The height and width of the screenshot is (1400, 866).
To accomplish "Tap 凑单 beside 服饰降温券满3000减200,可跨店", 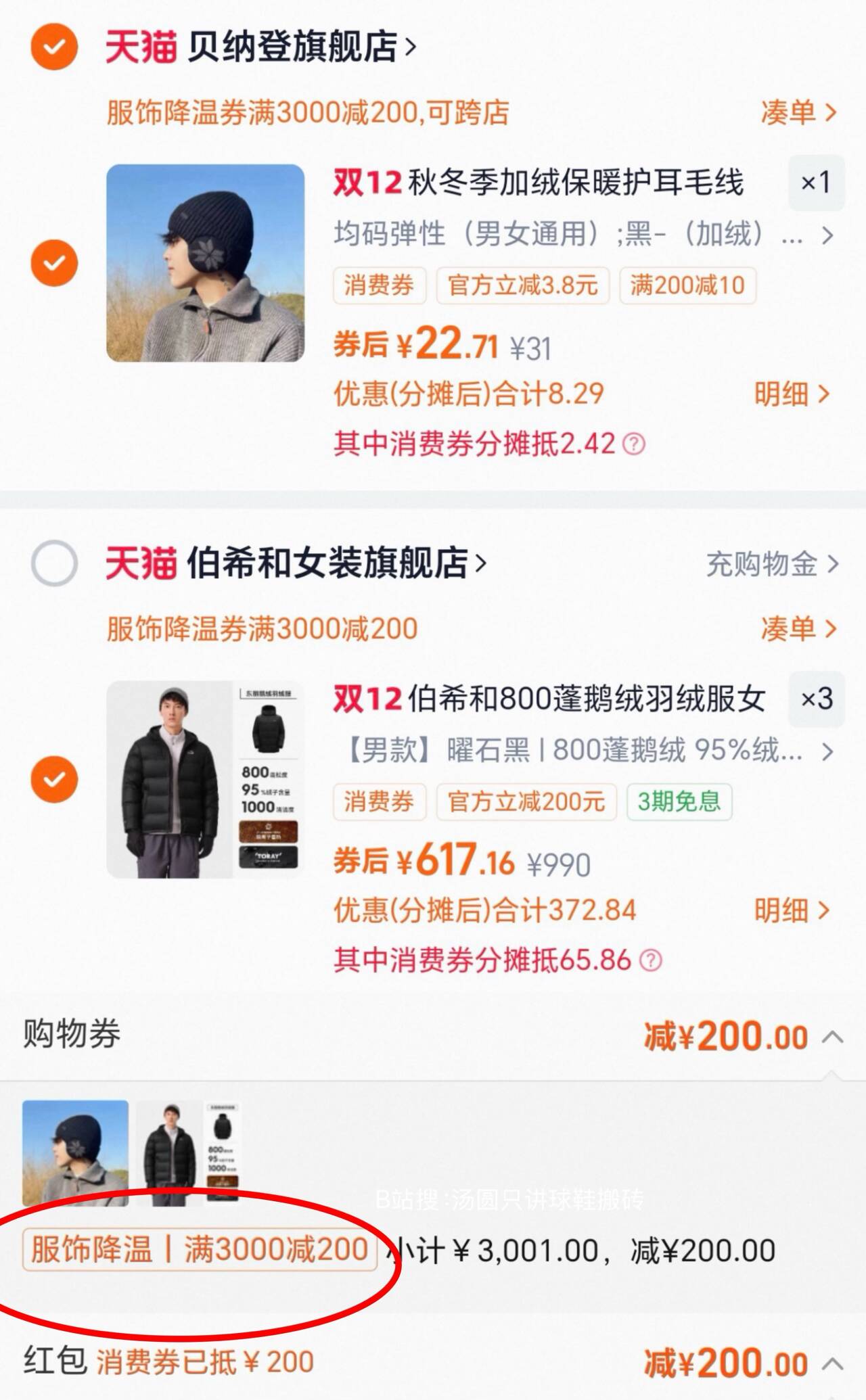I will [x=798, y=112].
